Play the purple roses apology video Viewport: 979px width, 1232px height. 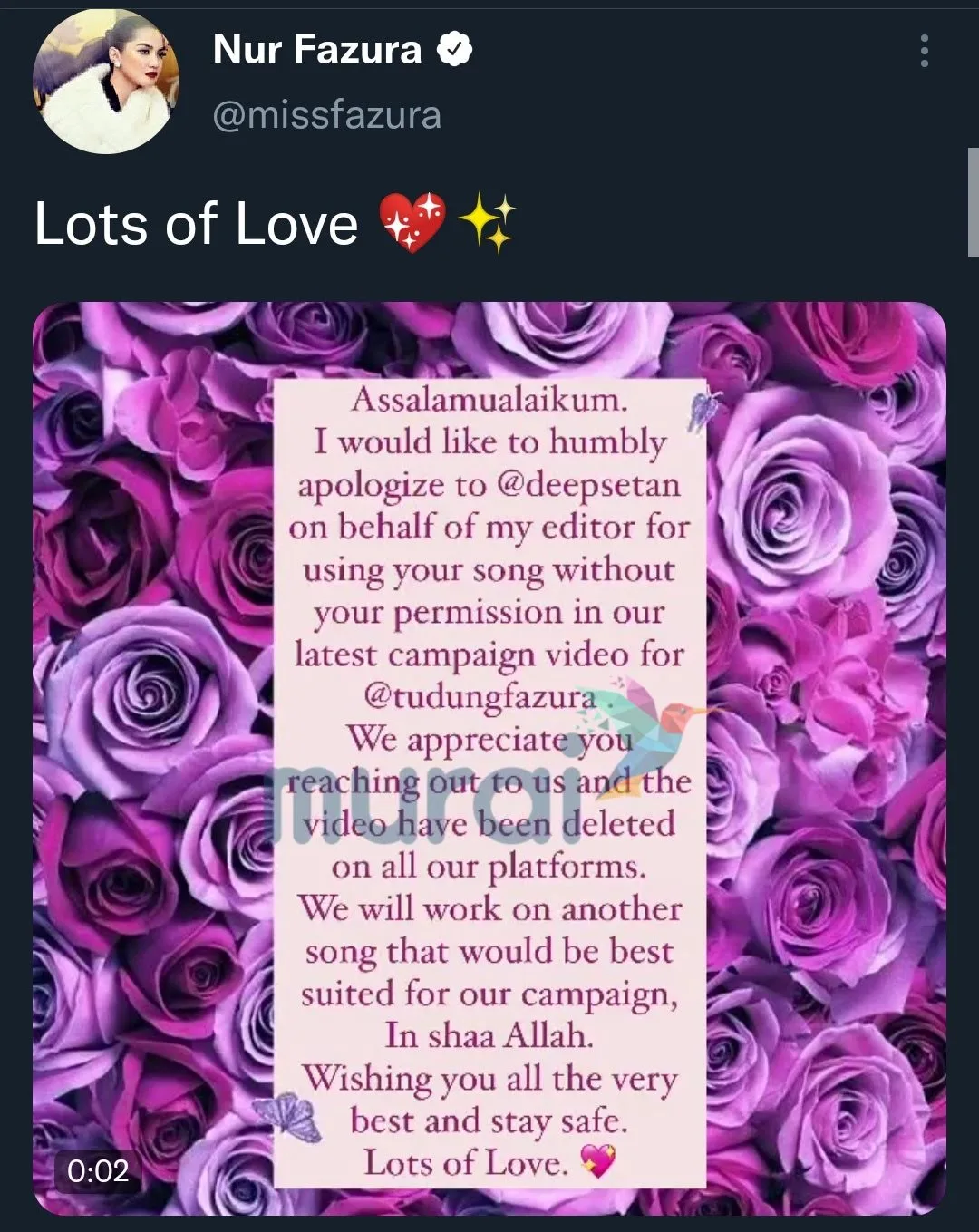click(489, 758)
